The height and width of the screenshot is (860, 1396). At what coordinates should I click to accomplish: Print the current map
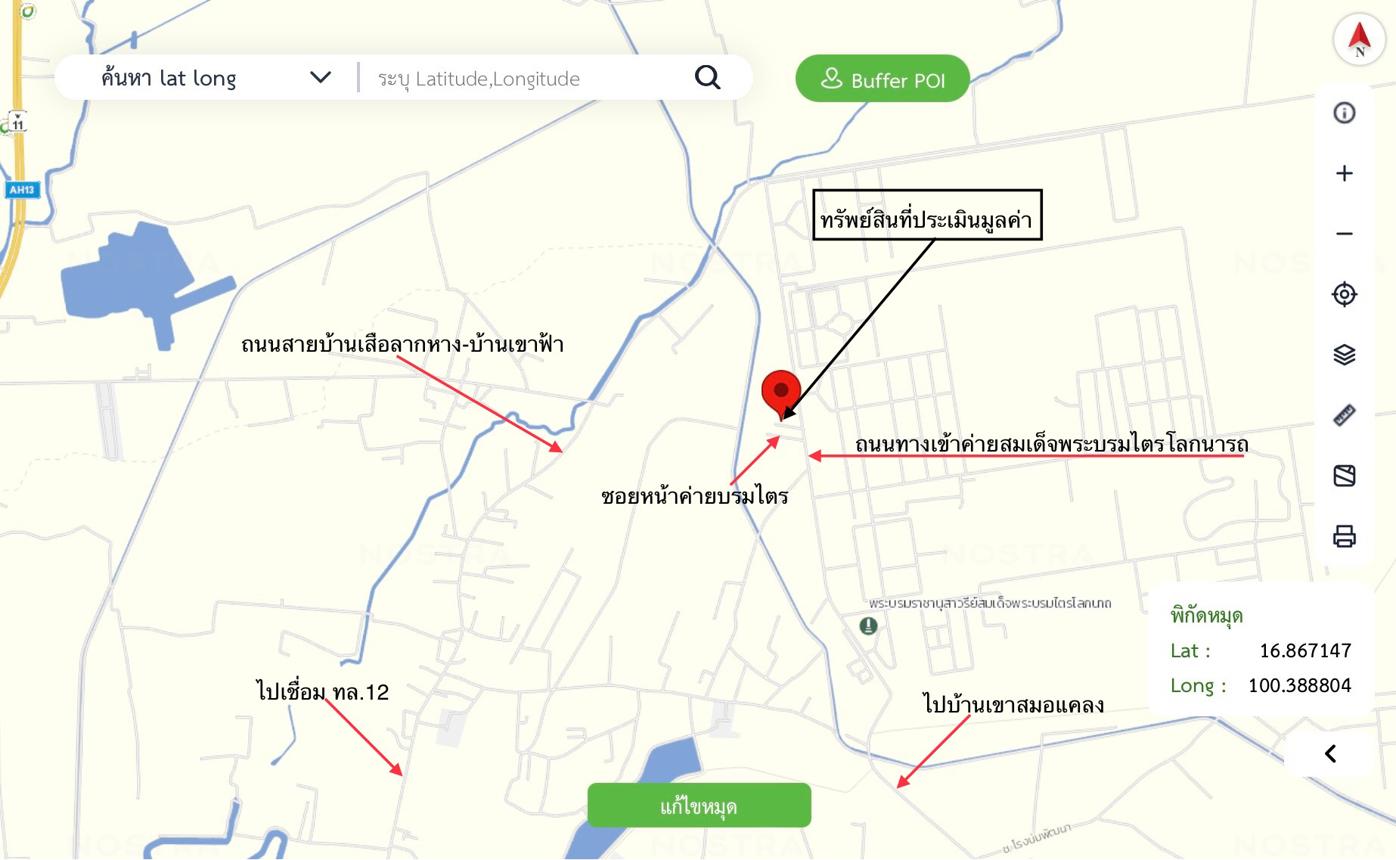[x=1344, y=537]
